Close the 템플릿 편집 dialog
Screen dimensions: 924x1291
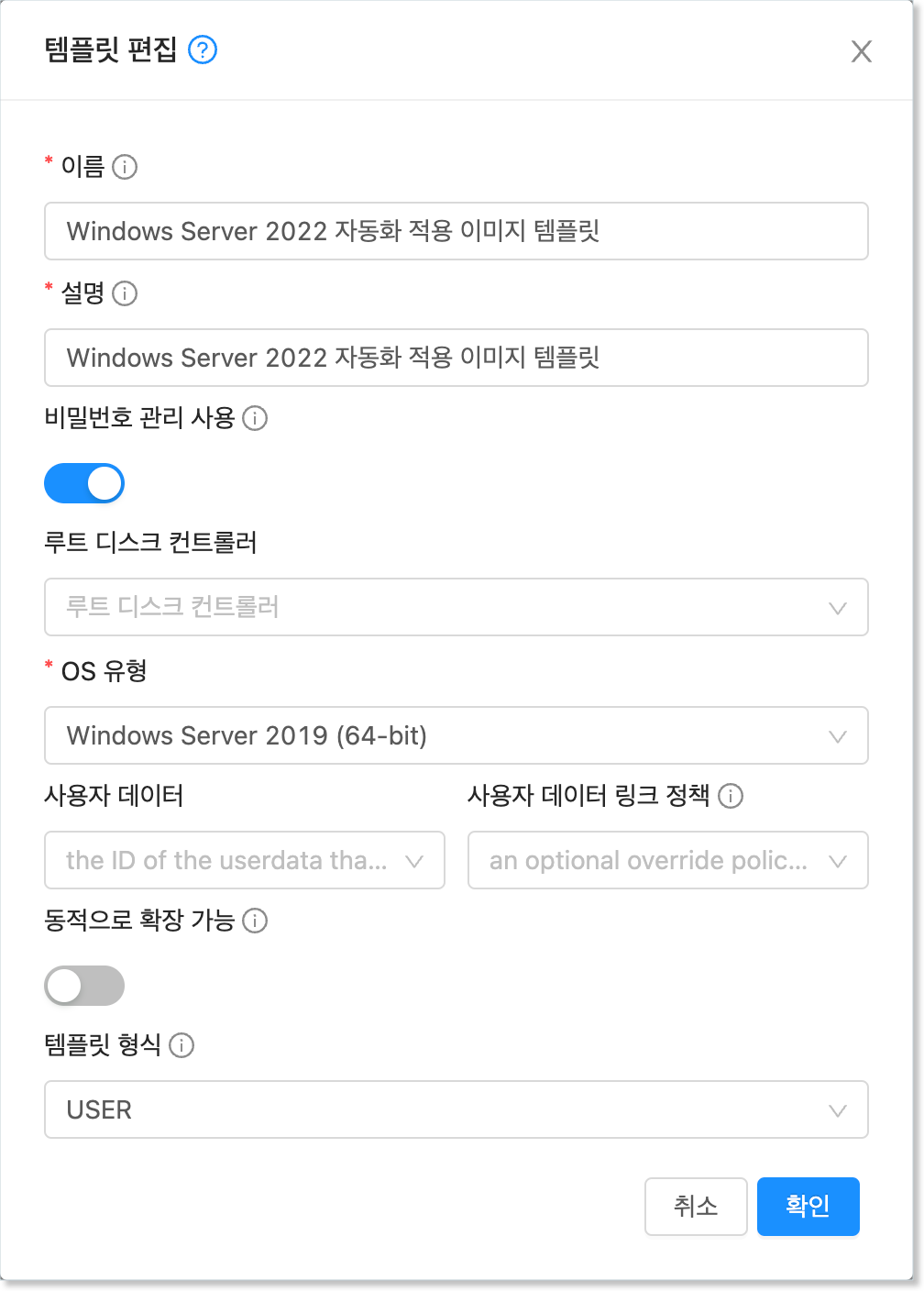click(x=861, y=51)
